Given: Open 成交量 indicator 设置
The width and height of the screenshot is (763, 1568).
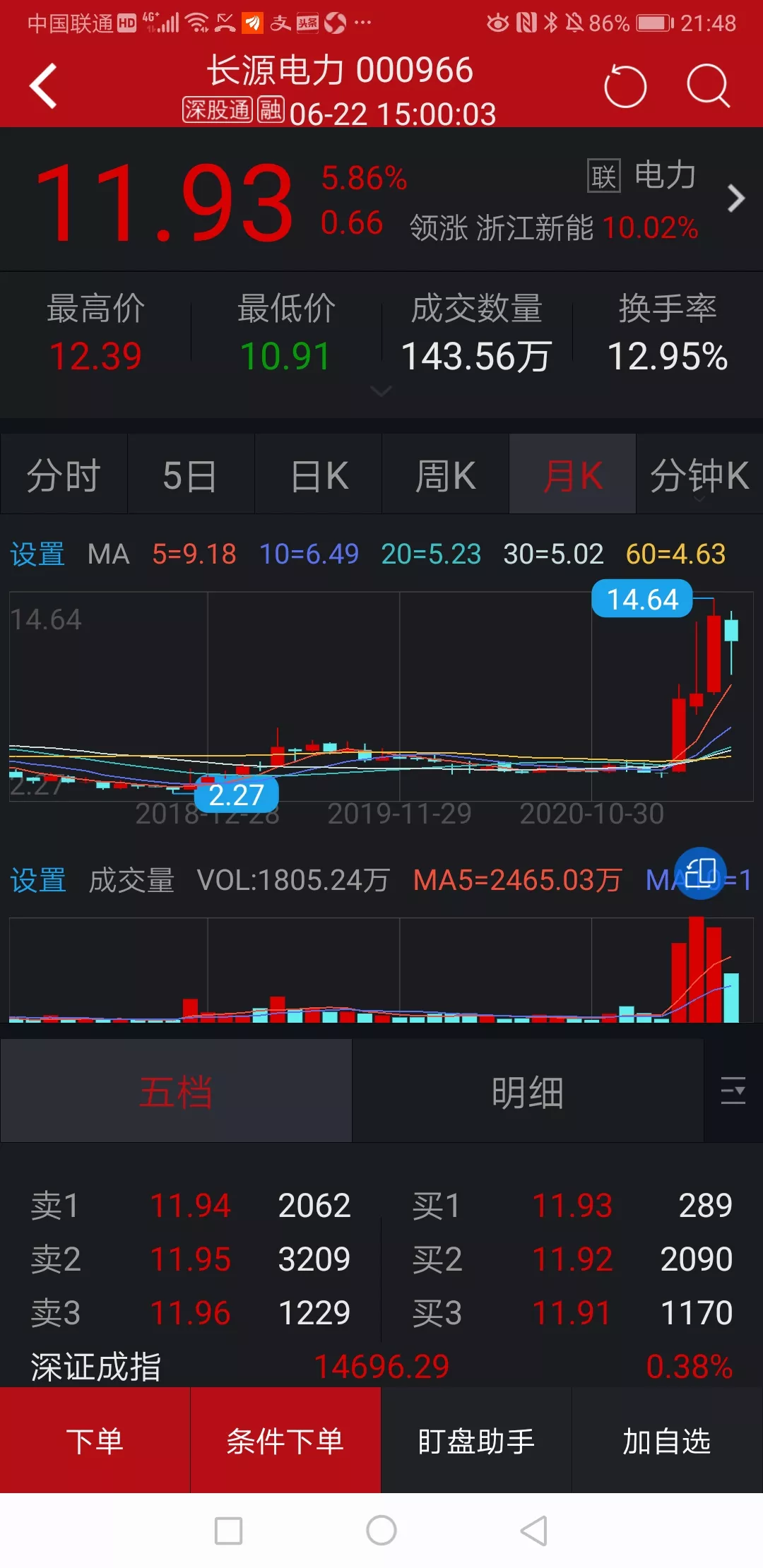Looking at the screenshot, I should click(x=37, y=881).
